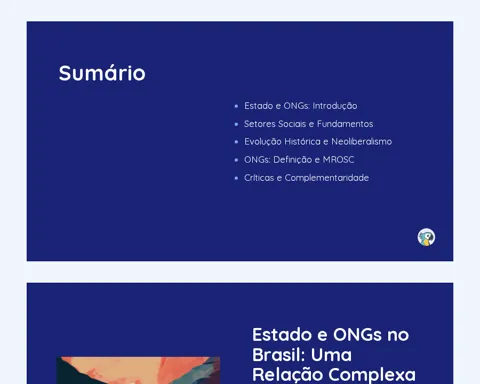The width and height of the screenshot is (480, 384).
Task: Open the Sumário slide
Action: (240, 141)
